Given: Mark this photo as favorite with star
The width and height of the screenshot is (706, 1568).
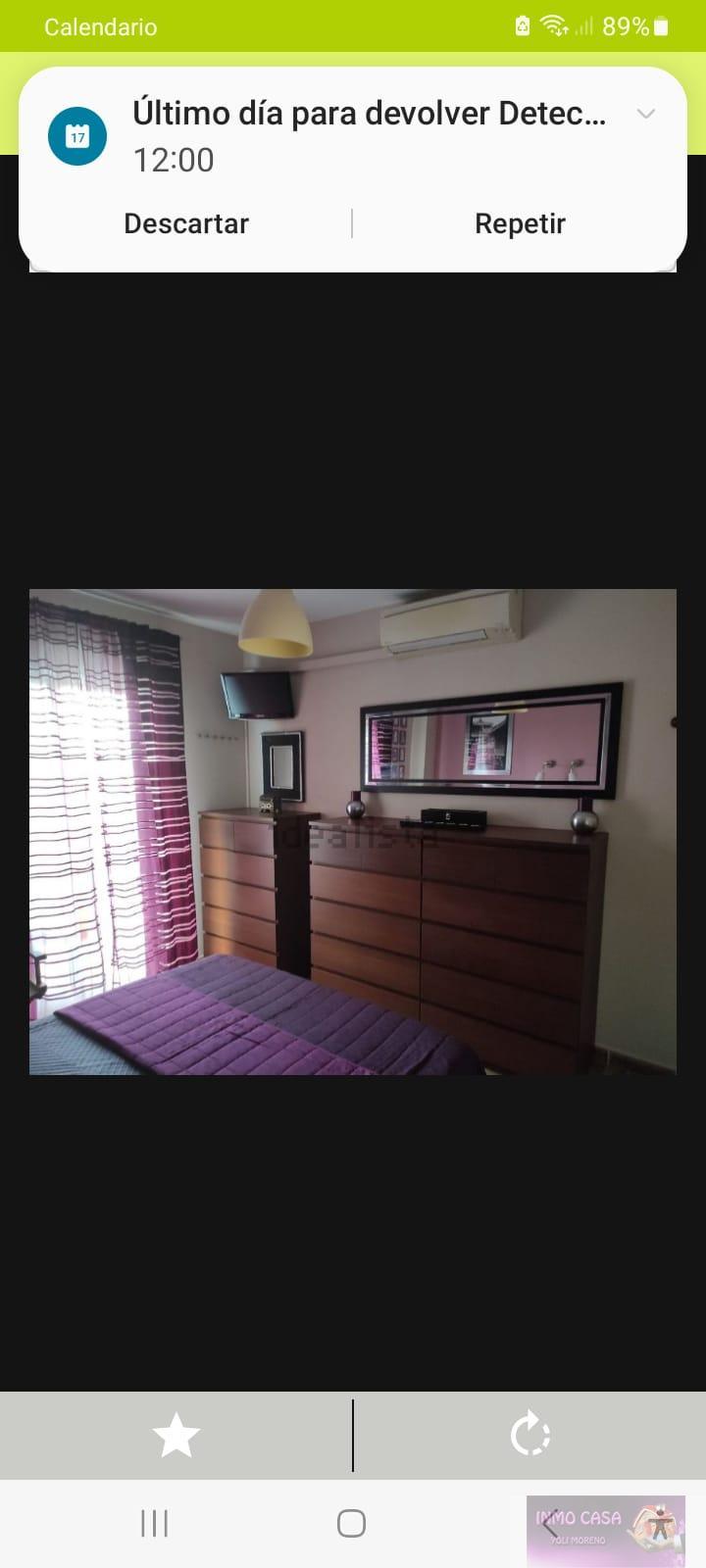Looking at the screenshot, I should (176, 1436).
